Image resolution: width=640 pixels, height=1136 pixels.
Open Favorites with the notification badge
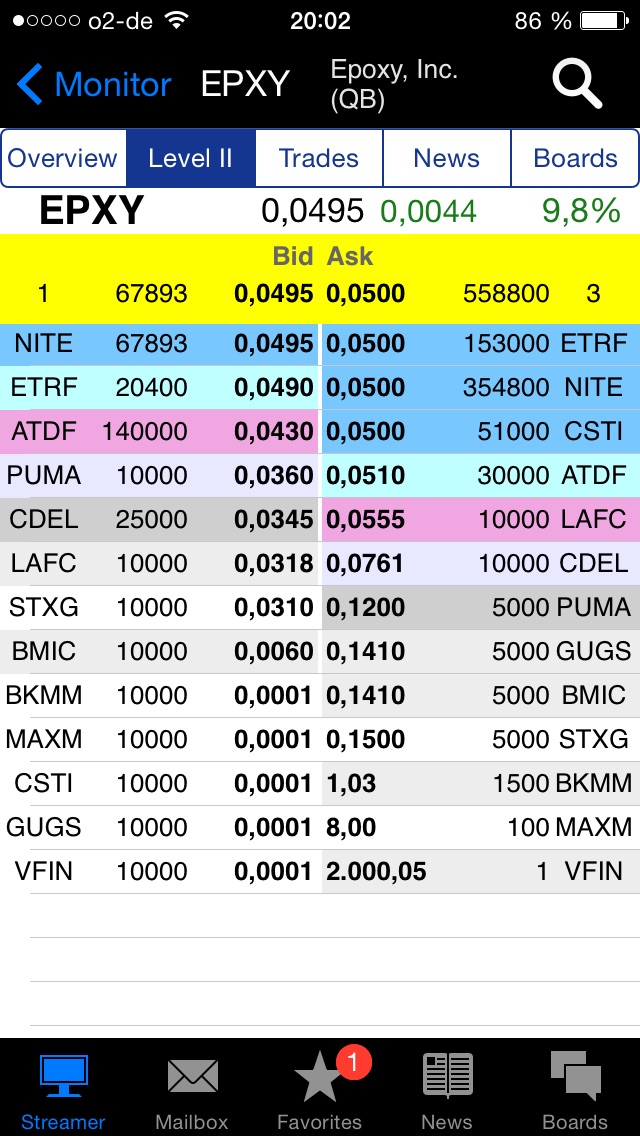click(319, 1090)
